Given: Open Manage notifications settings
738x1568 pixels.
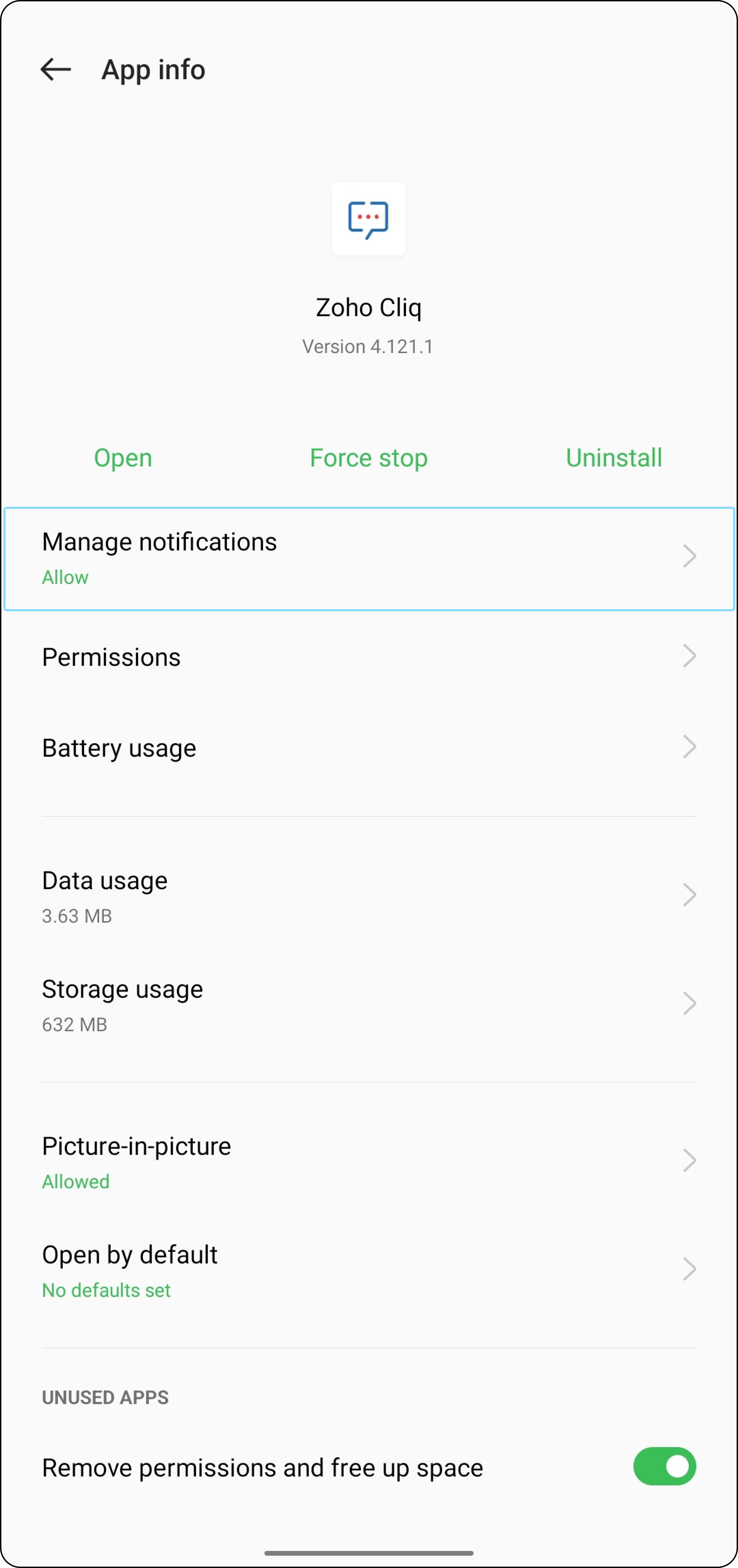Looking at the screenshot, I should (369, 558).
